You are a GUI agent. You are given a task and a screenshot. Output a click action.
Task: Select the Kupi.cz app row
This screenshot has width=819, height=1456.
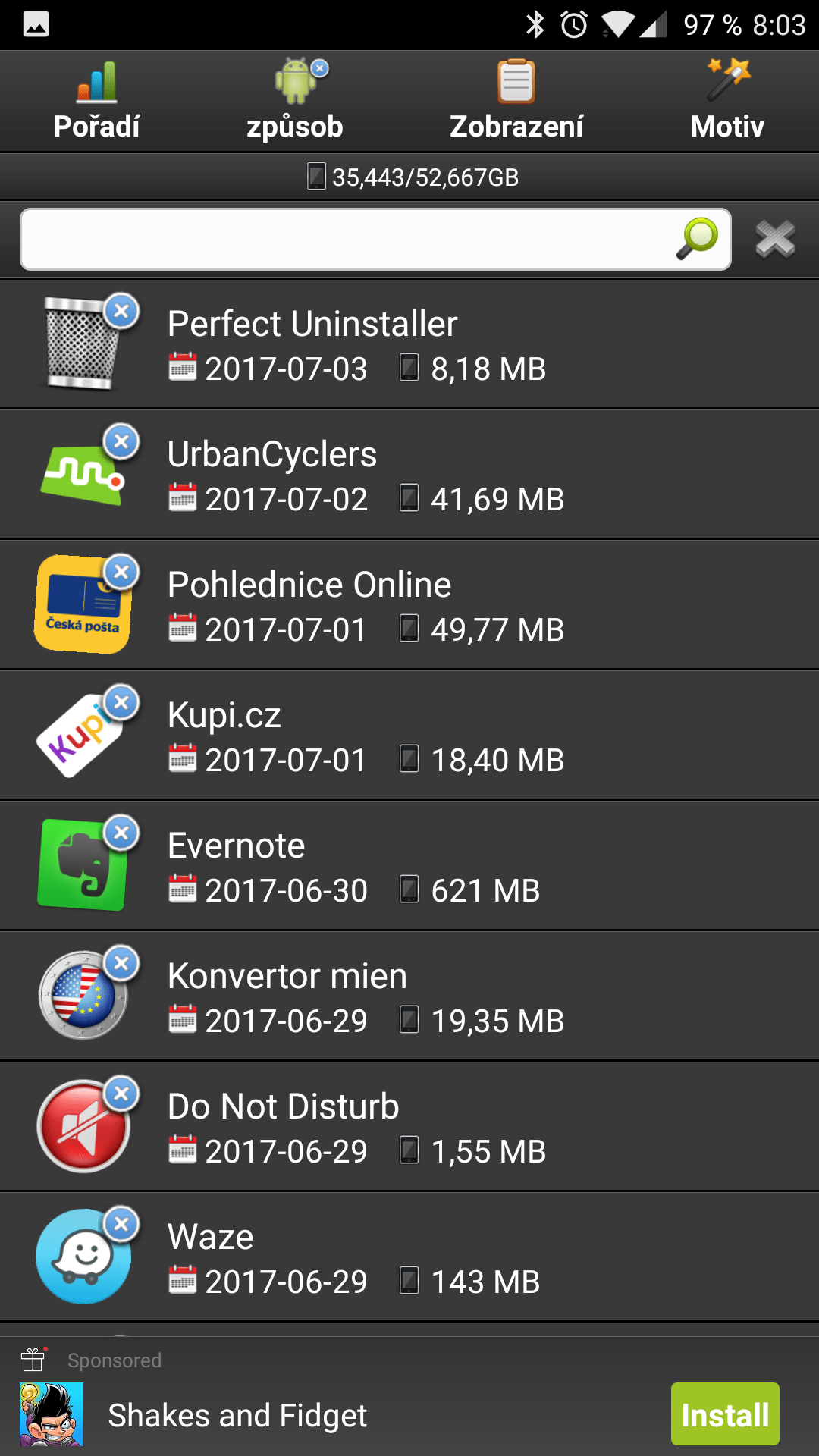(409, 736)
